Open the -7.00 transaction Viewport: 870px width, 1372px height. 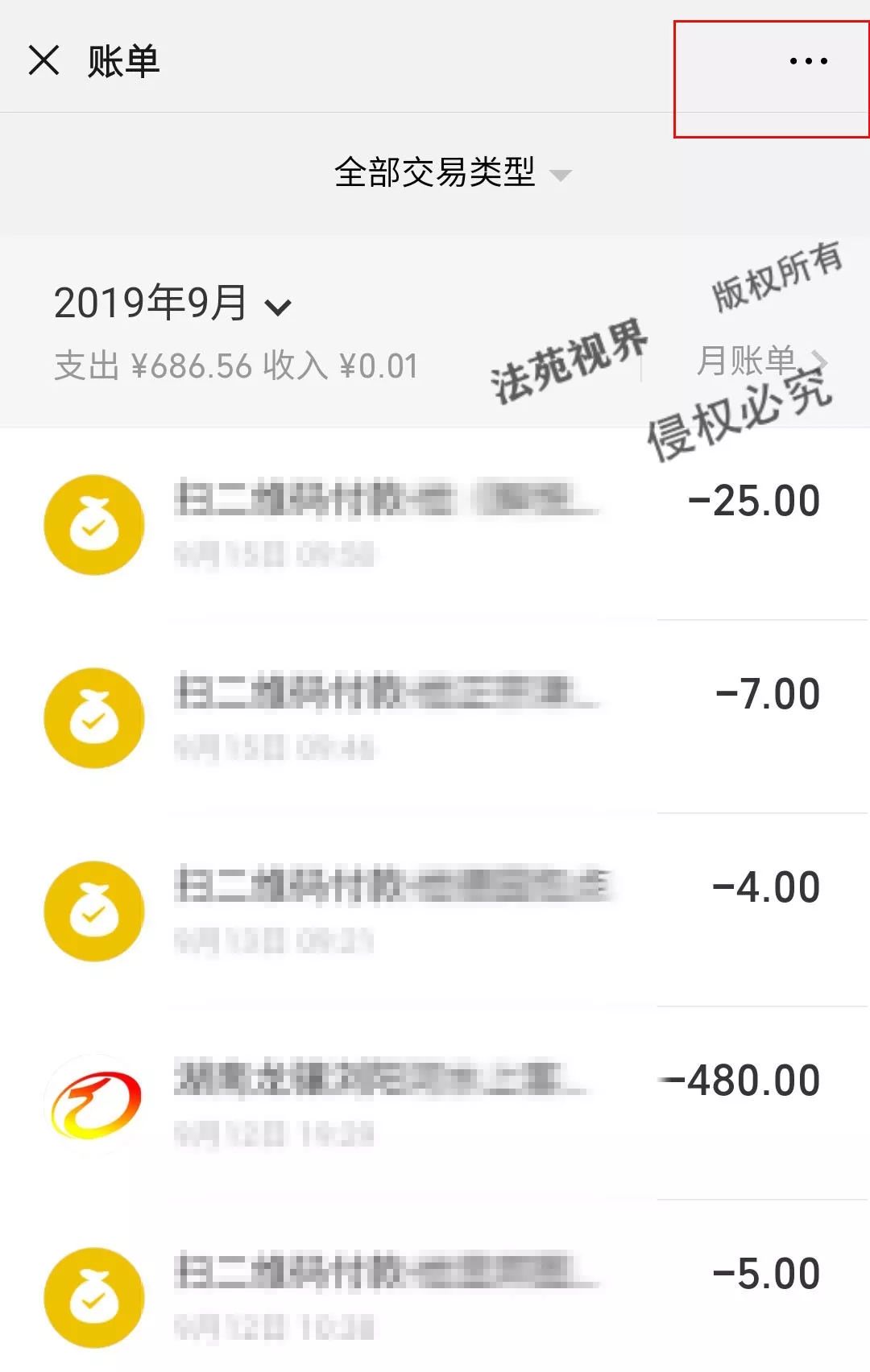(x=435, y=717)
